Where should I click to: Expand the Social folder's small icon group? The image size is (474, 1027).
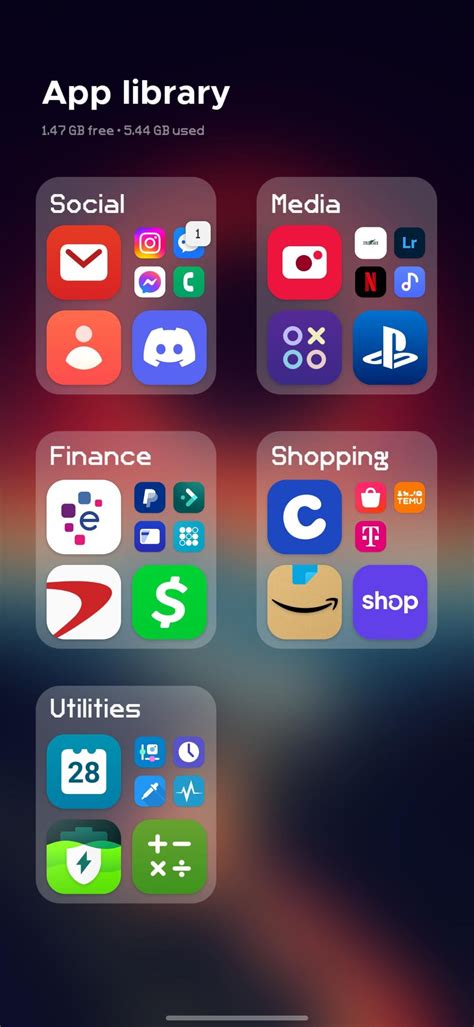(x=169, y=262)
